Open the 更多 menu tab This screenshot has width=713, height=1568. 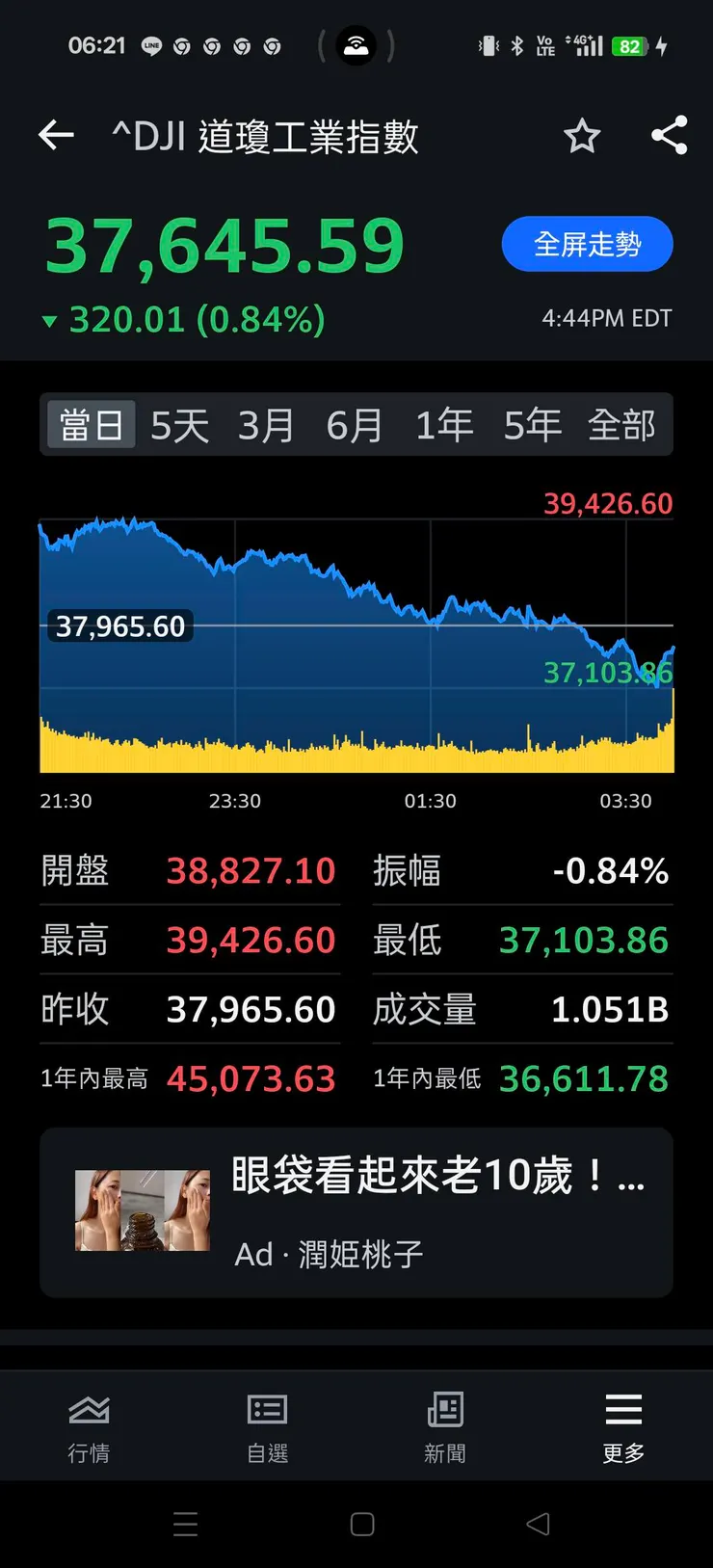(623, 1427)
